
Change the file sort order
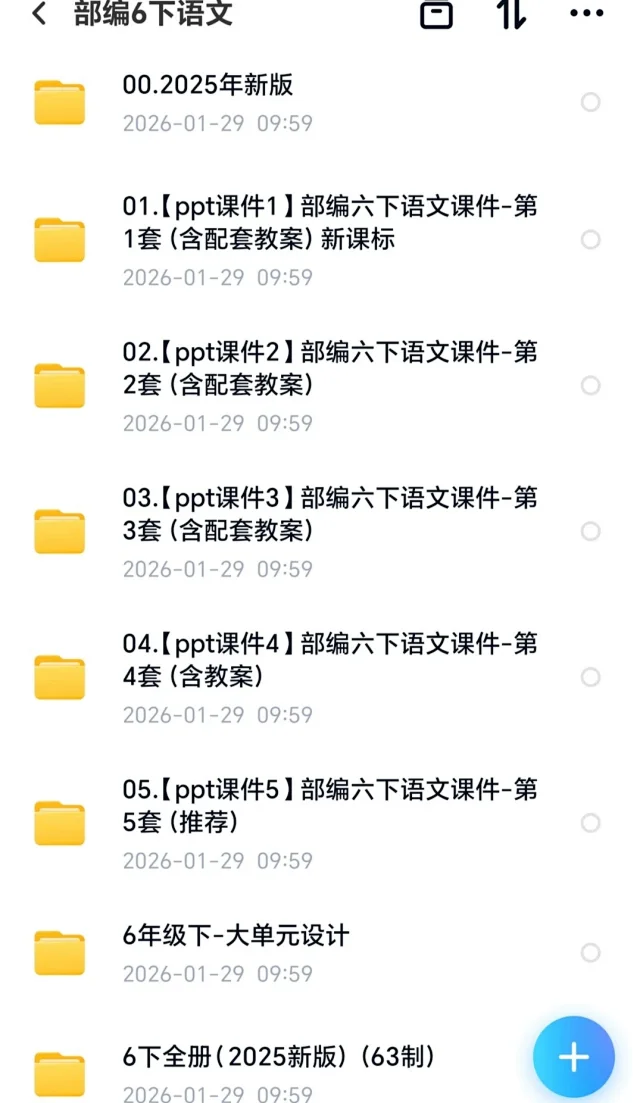(511, 14)
